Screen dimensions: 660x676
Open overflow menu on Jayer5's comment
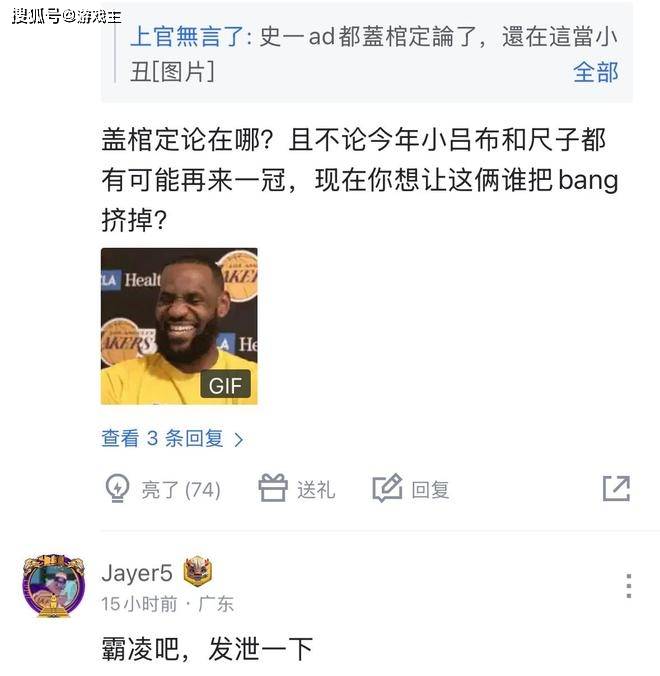[x=628, y=586]
